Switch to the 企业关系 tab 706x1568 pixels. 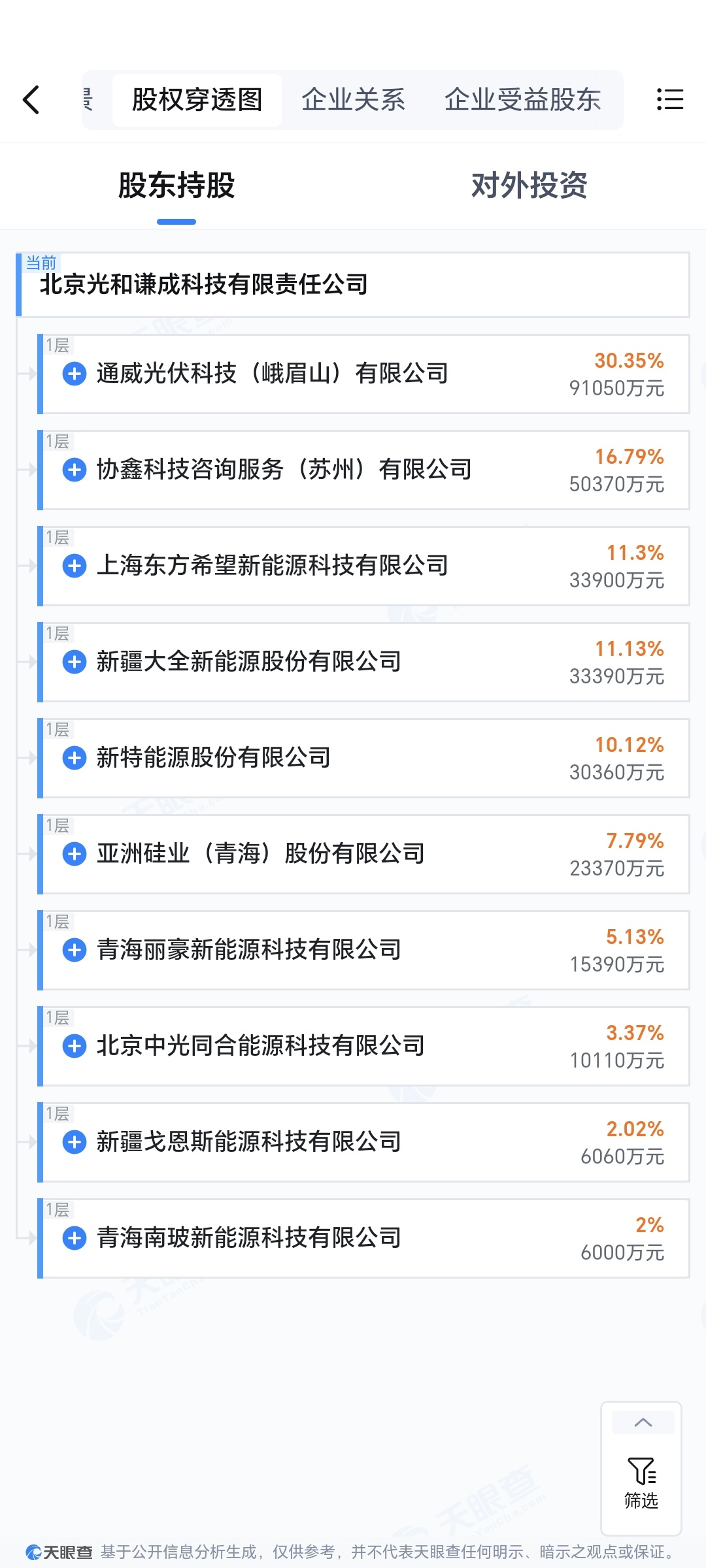tap(353, 100)
